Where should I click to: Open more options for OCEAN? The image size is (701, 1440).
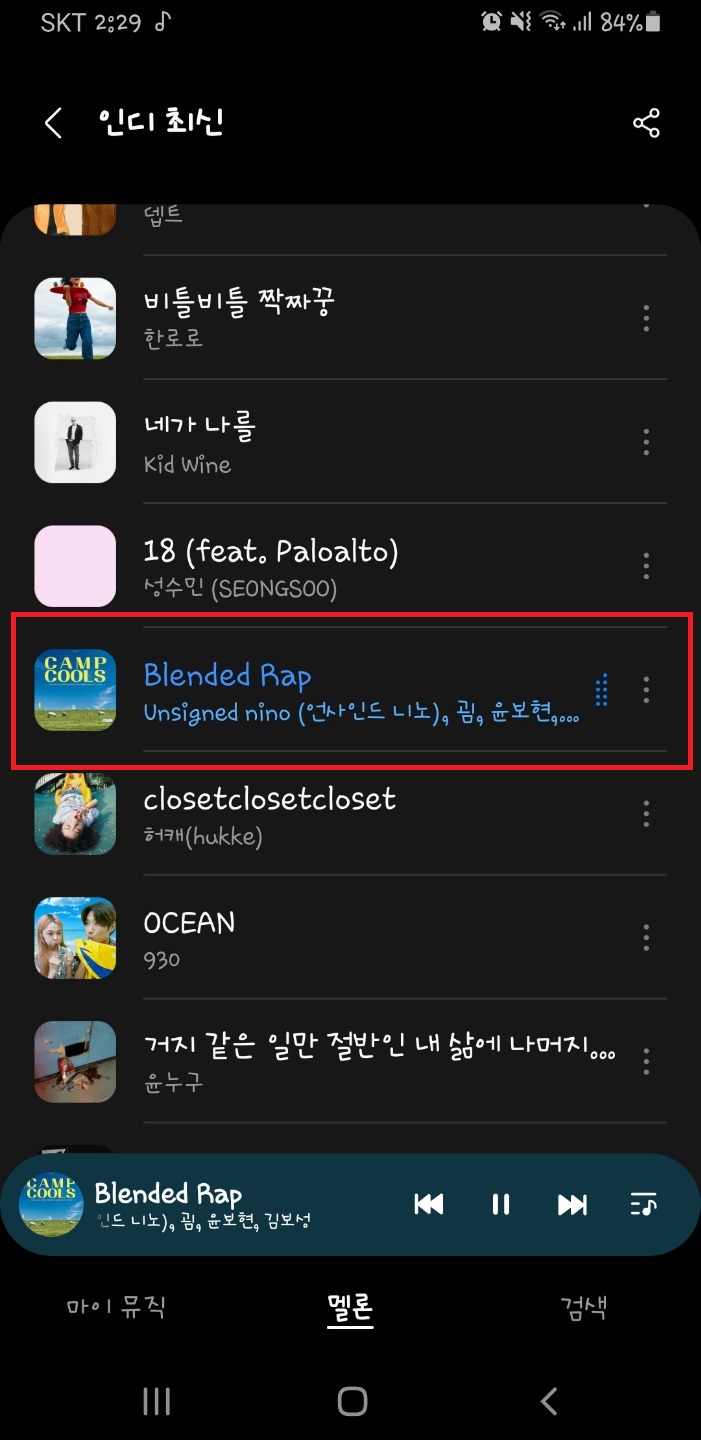coord(646,938)
